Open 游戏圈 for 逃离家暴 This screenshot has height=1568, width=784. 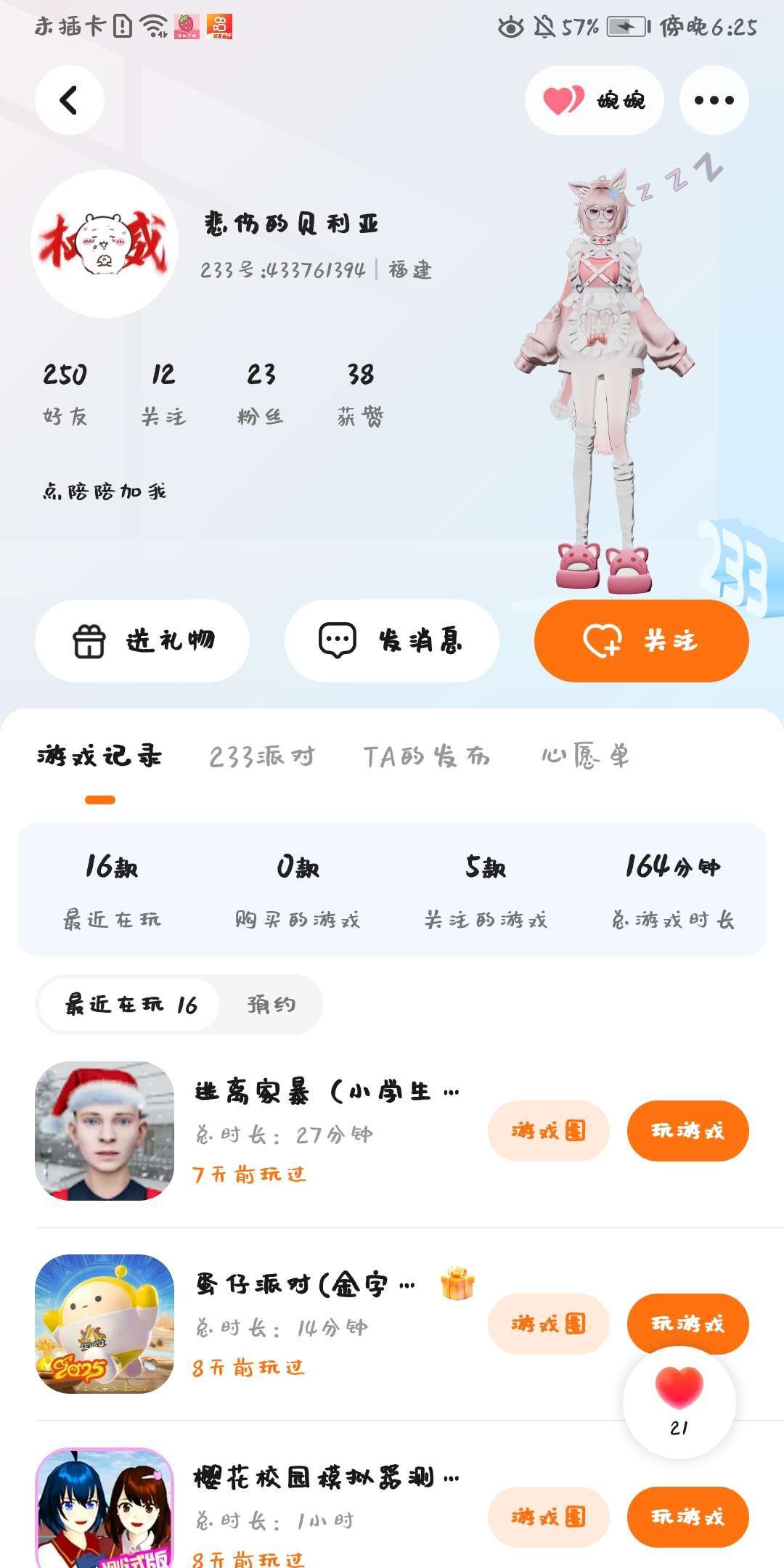pos(549,1131)
